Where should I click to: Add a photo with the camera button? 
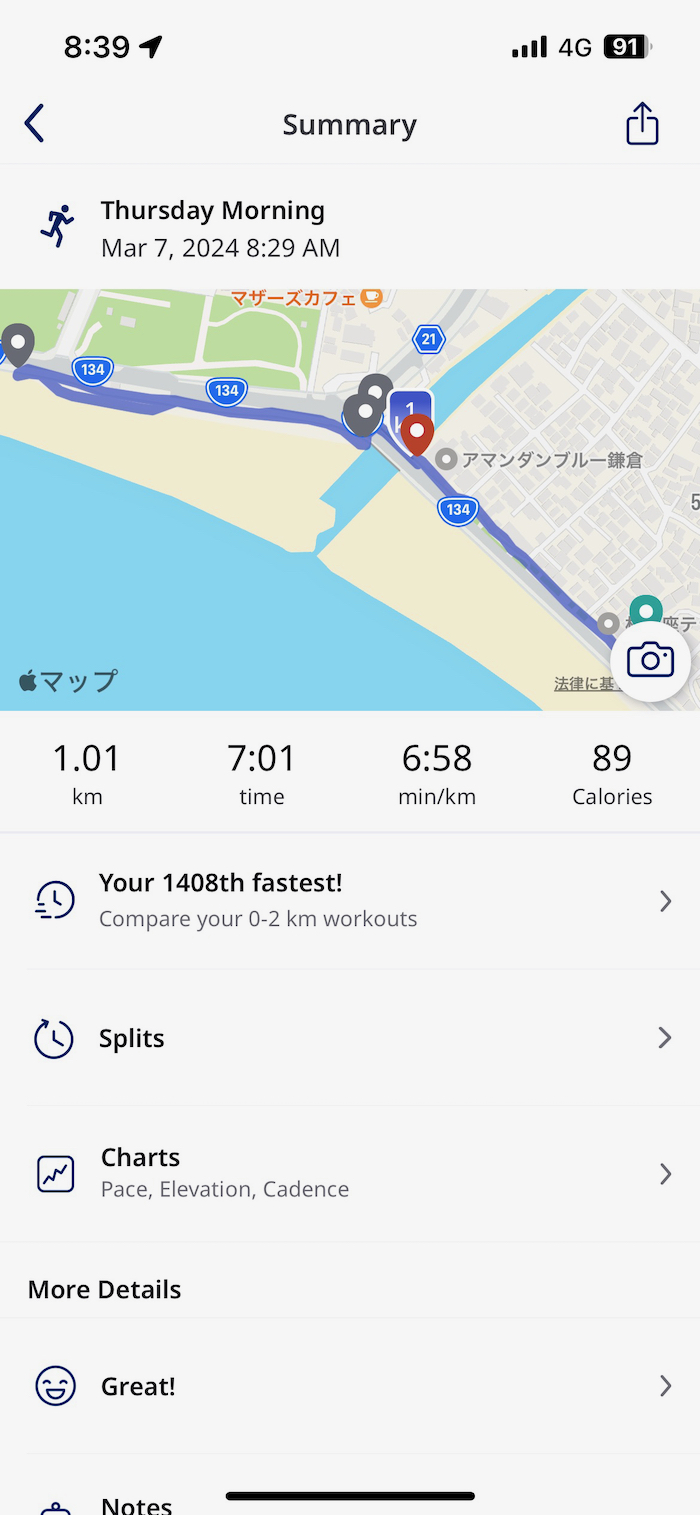pyautogui.click(x=650, y=661)
